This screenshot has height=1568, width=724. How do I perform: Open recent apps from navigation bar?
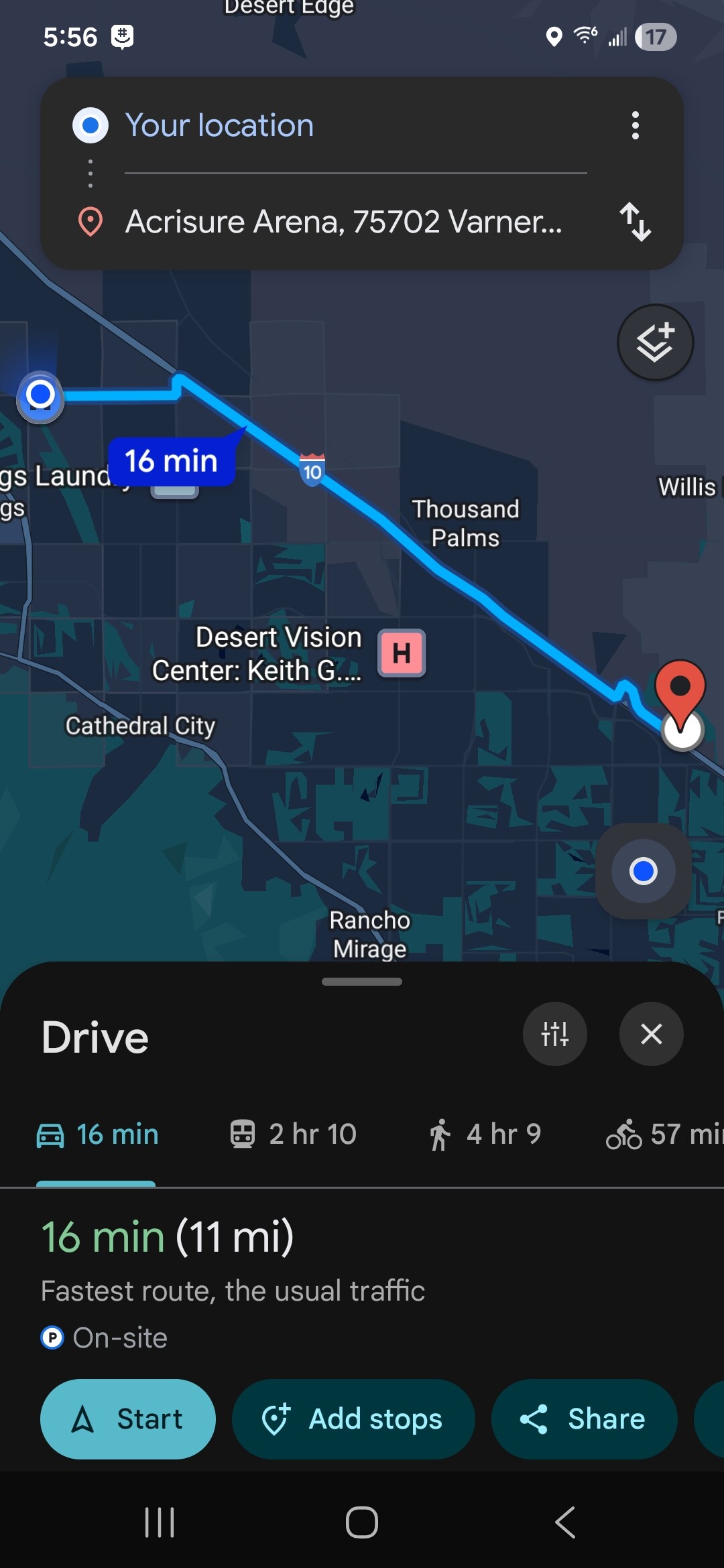click(x=160, y=1522)
